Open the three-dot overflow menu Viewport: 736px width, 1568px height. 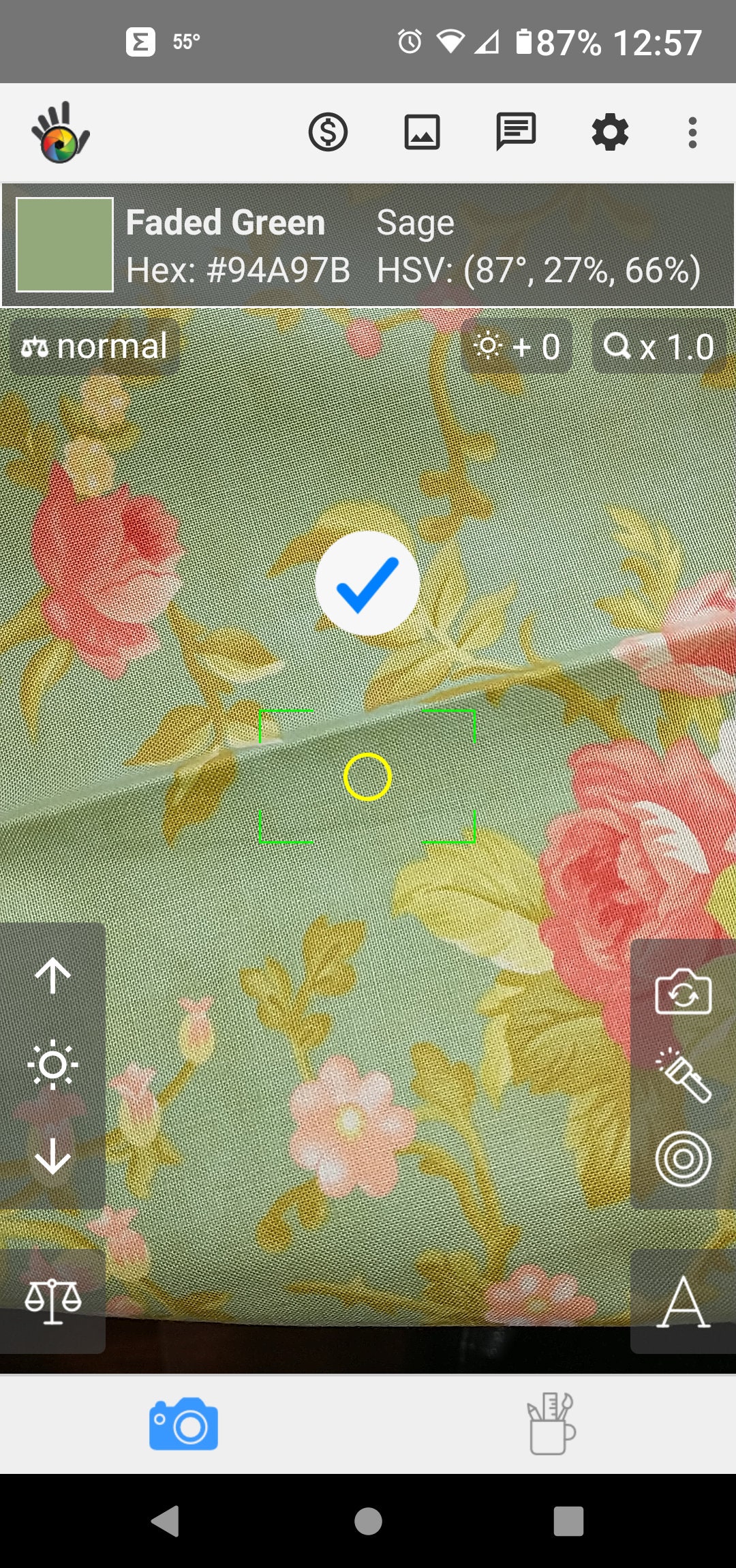[x=692, y=132]
